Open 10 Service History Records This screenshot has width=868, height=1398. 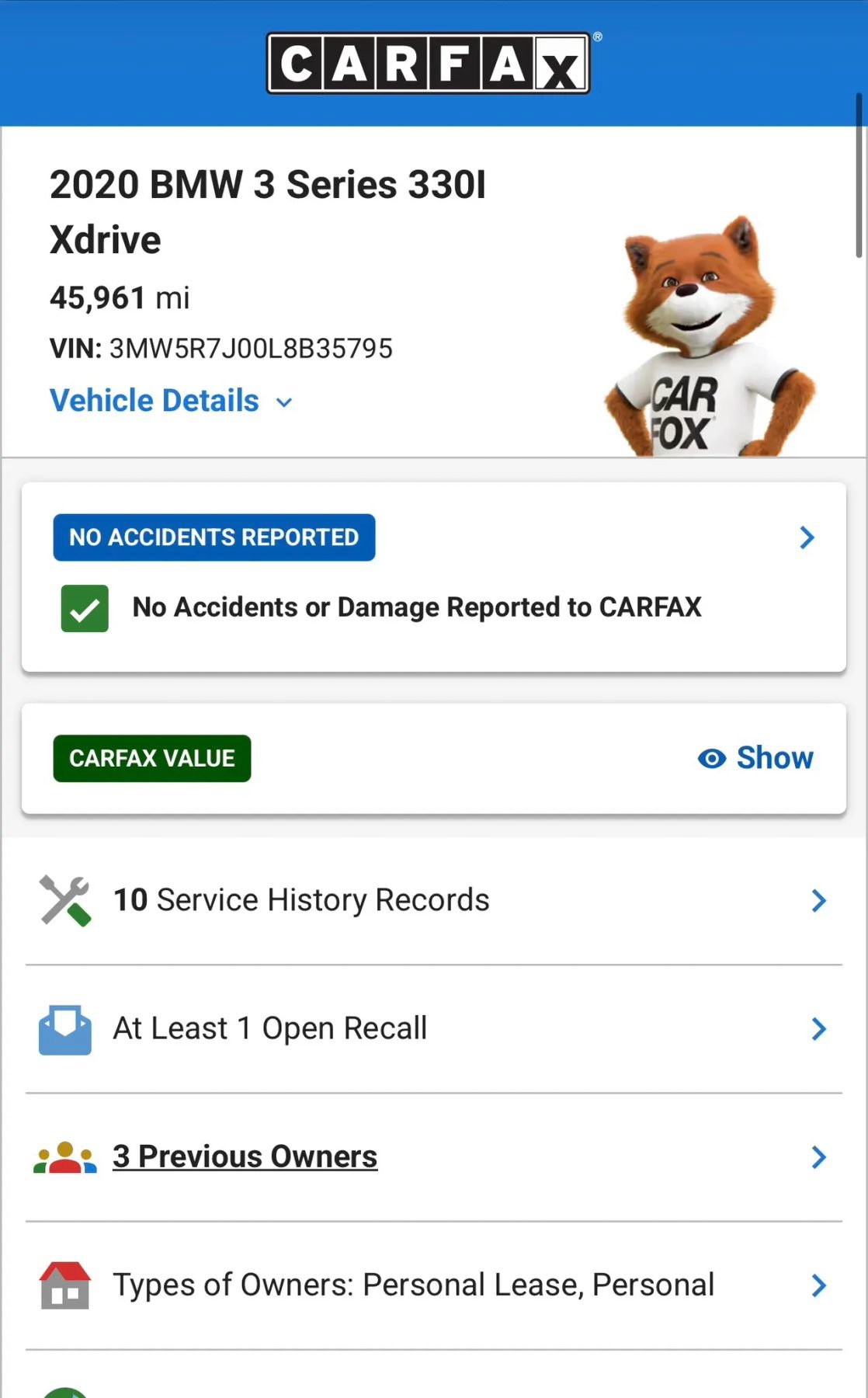pos(433,901)
